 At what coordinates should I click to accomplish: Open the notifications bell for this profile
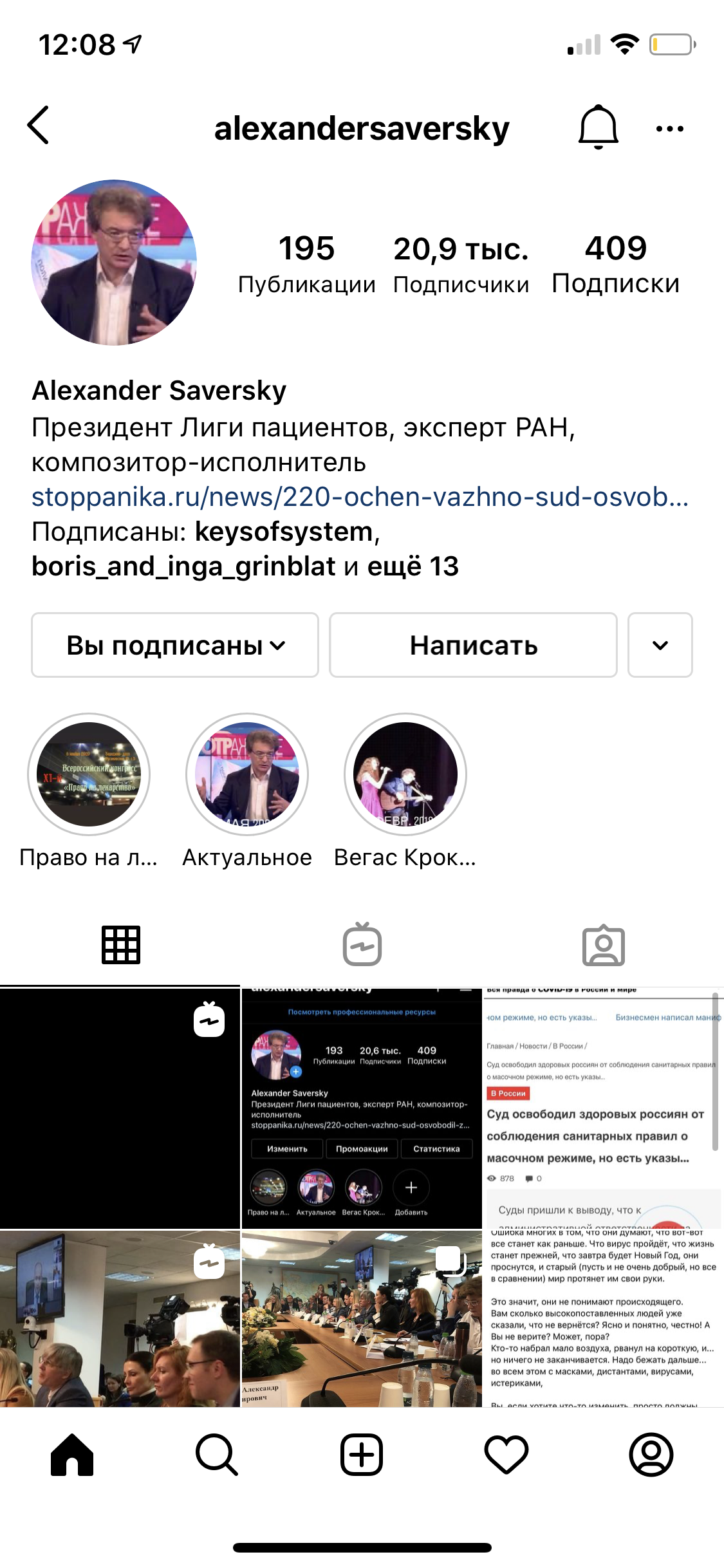click(x=598, y=127)
